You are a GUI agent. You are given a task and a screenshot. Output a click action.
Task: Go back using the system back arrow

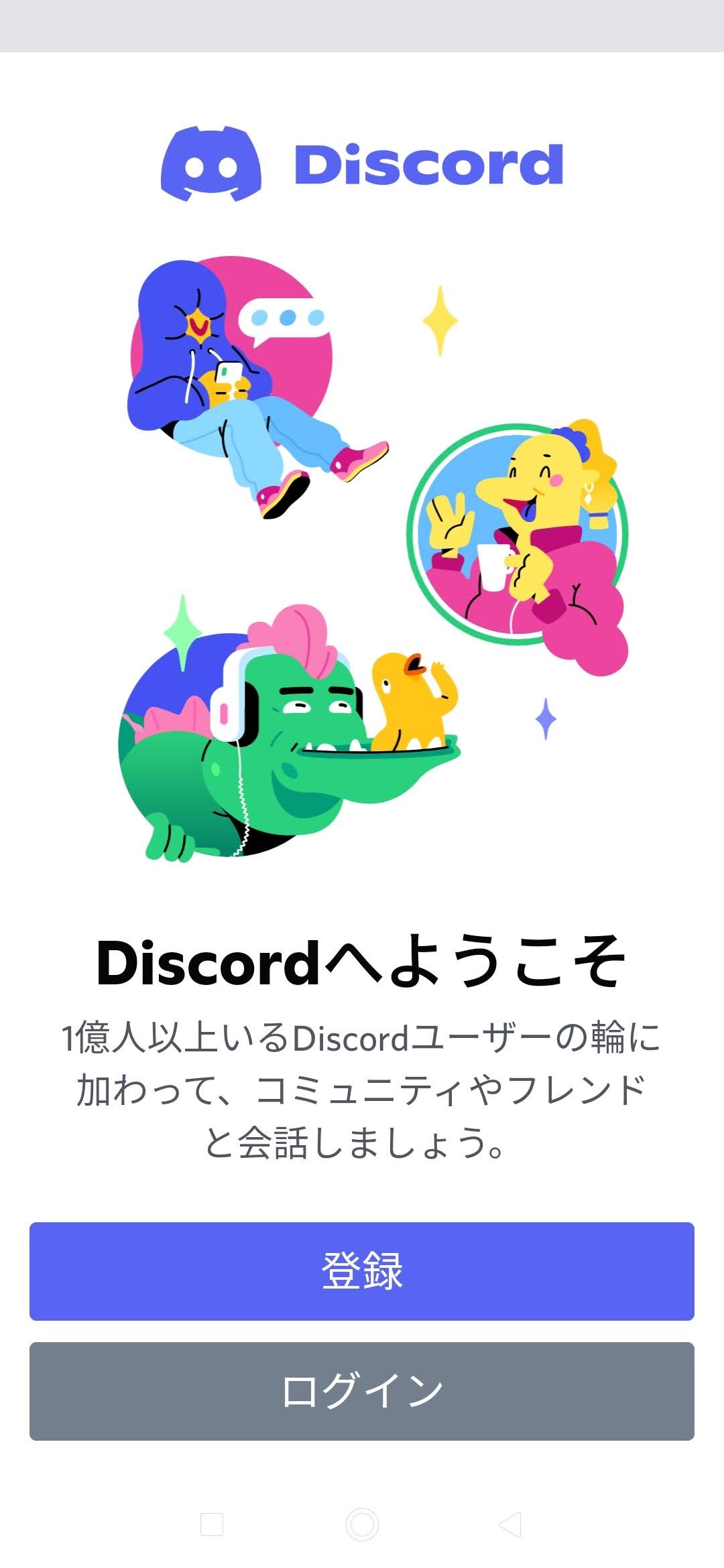coord(511,1524)
